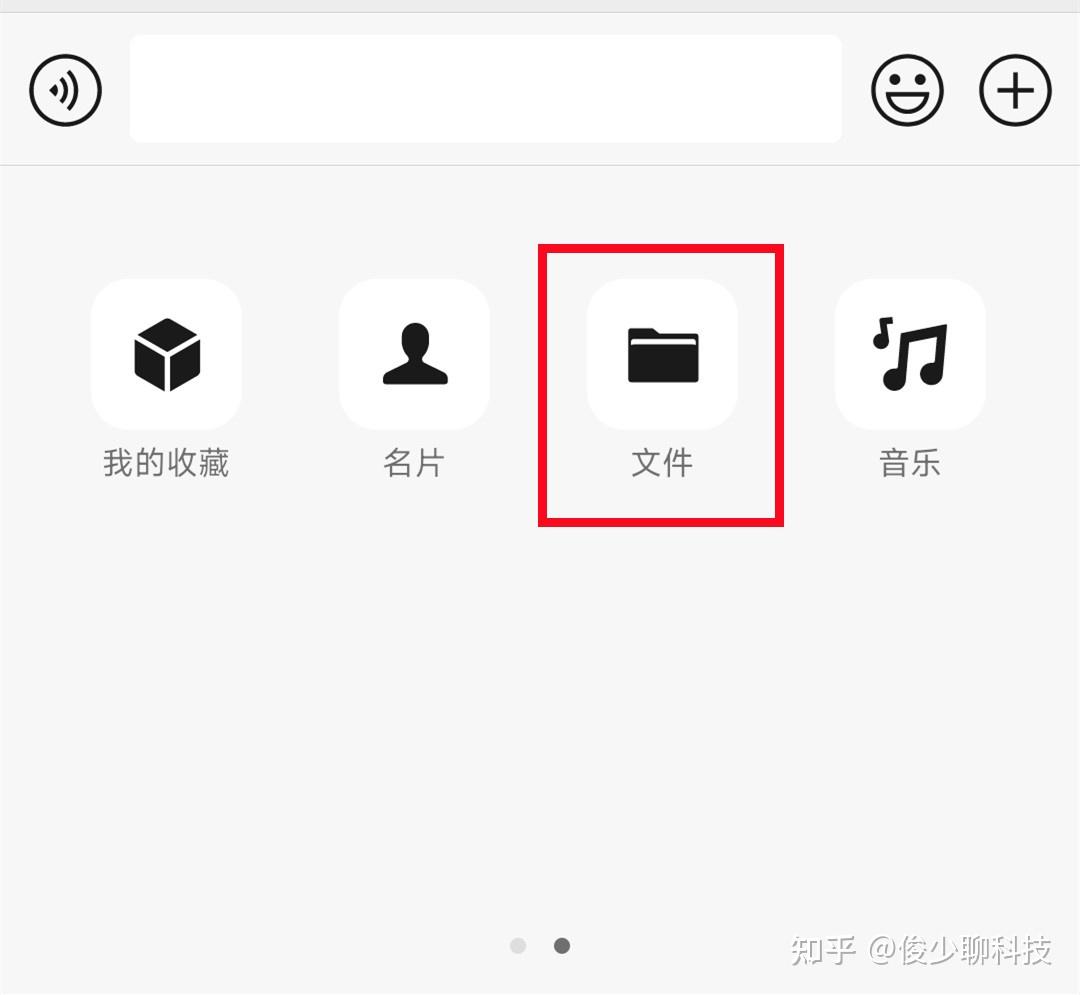The width and height of the screenshot is (1080, 995).
Task: Send a contact card via 名片
Action: coord(414,356)
